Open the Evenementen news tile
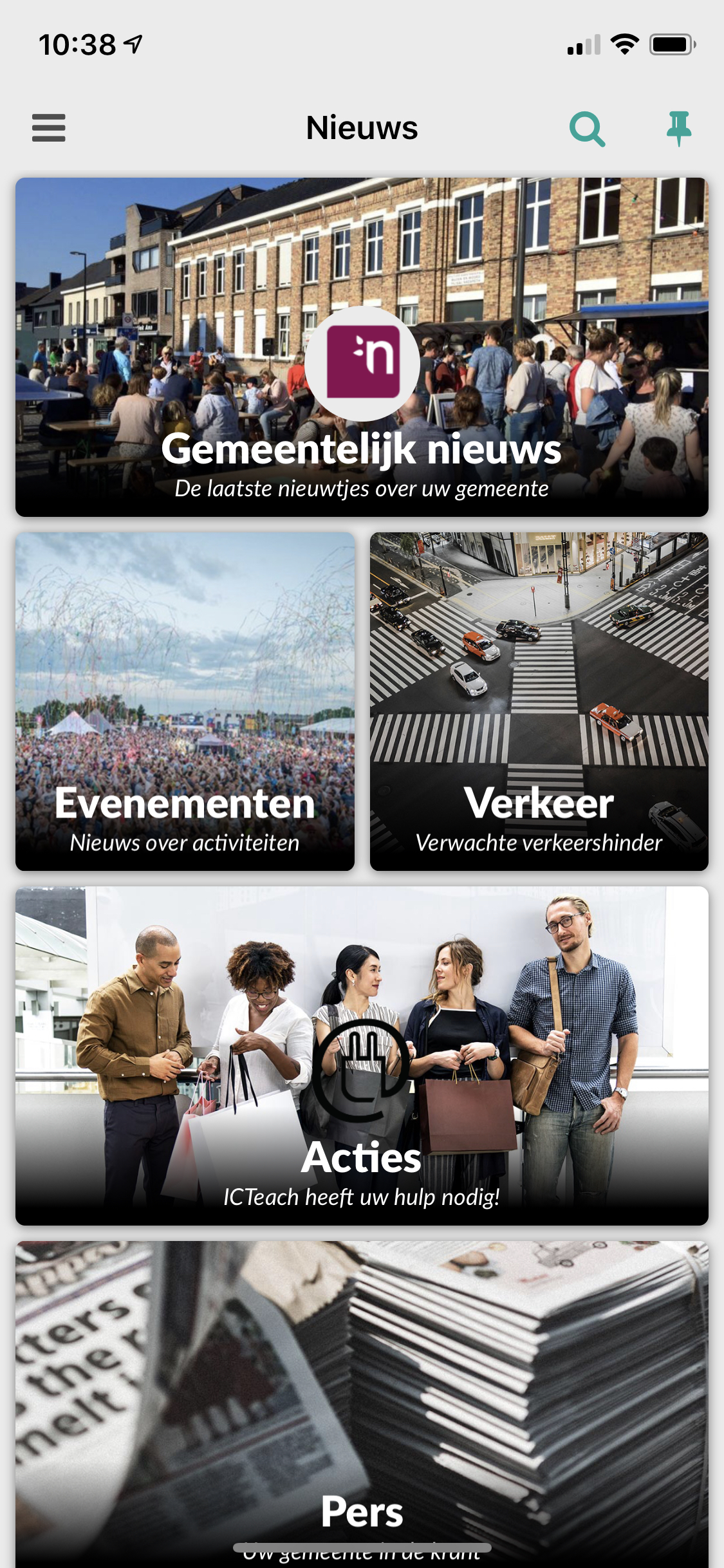Viewport: 724px width, 1568px height. pyautogui.click(x=185, y=702)
